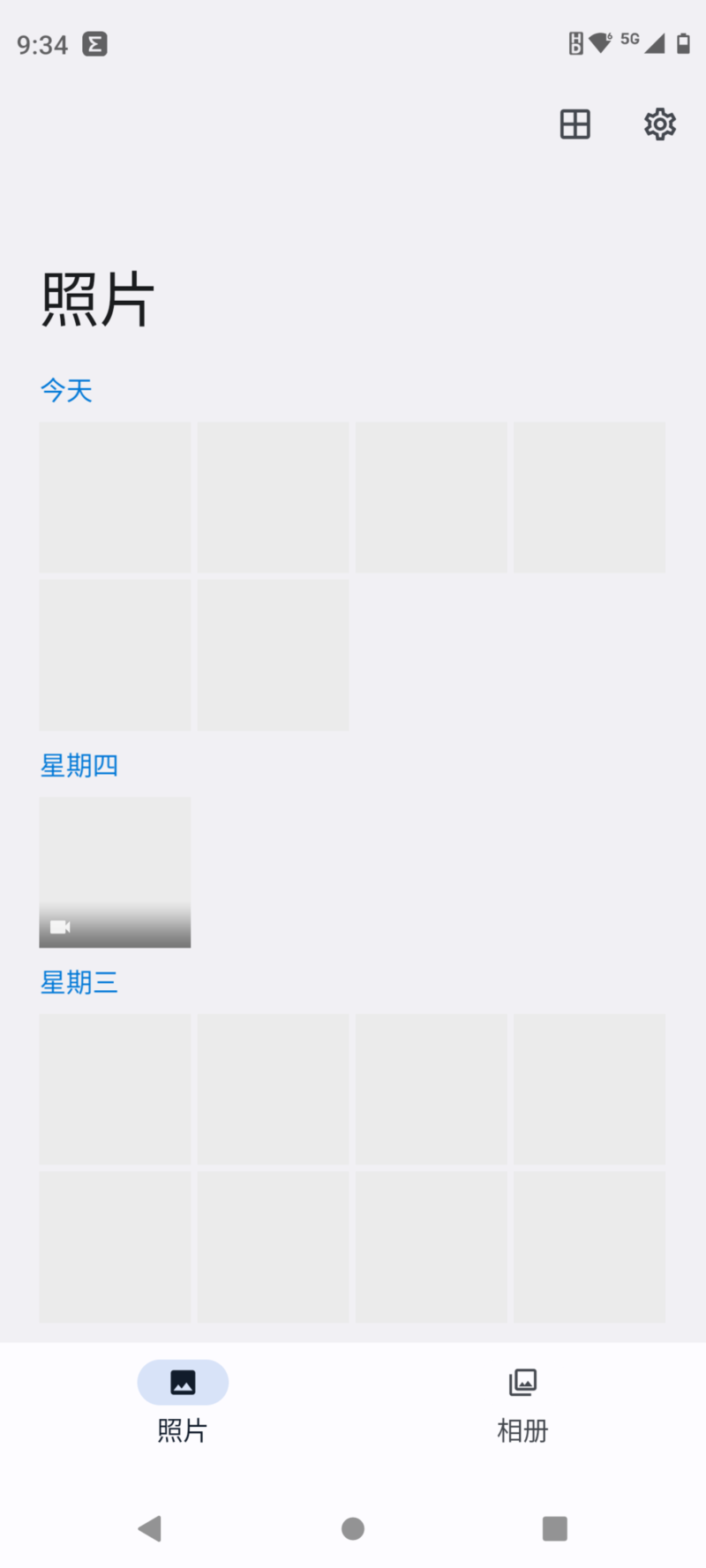Open the video thumbnail under 星期四
Image resolution: width=706 pixels, height=1568 pixels.
115,873
